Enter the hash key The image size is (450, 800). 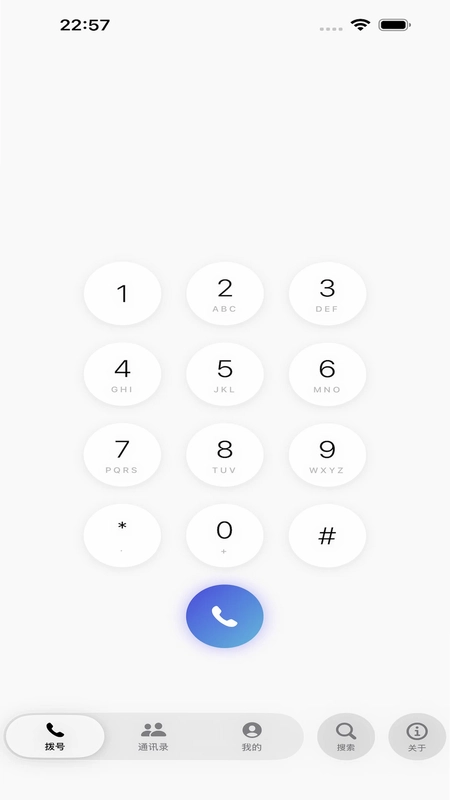(328, 535)
